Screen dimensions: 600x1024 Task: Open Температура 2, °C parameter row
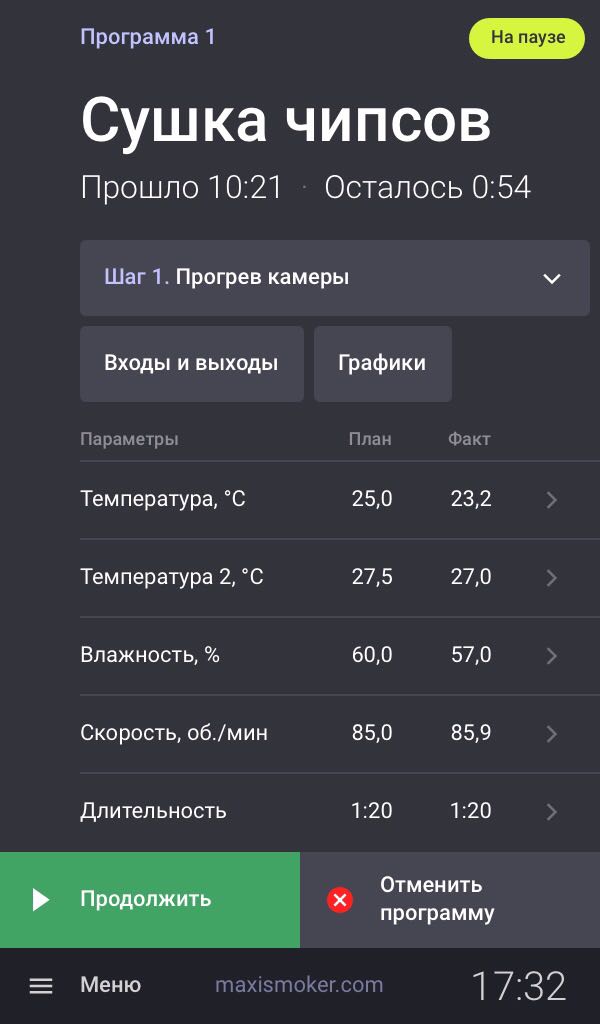point(320,577)
